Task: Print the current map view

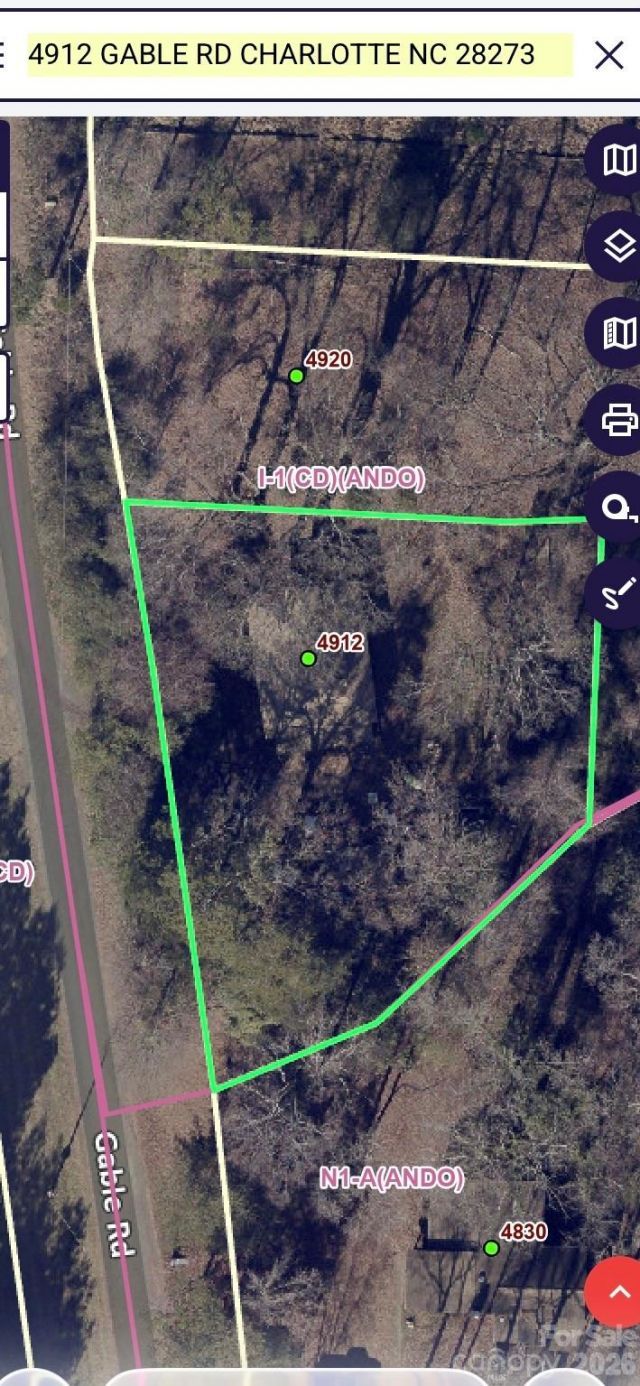Action: (x=619, y=420)
